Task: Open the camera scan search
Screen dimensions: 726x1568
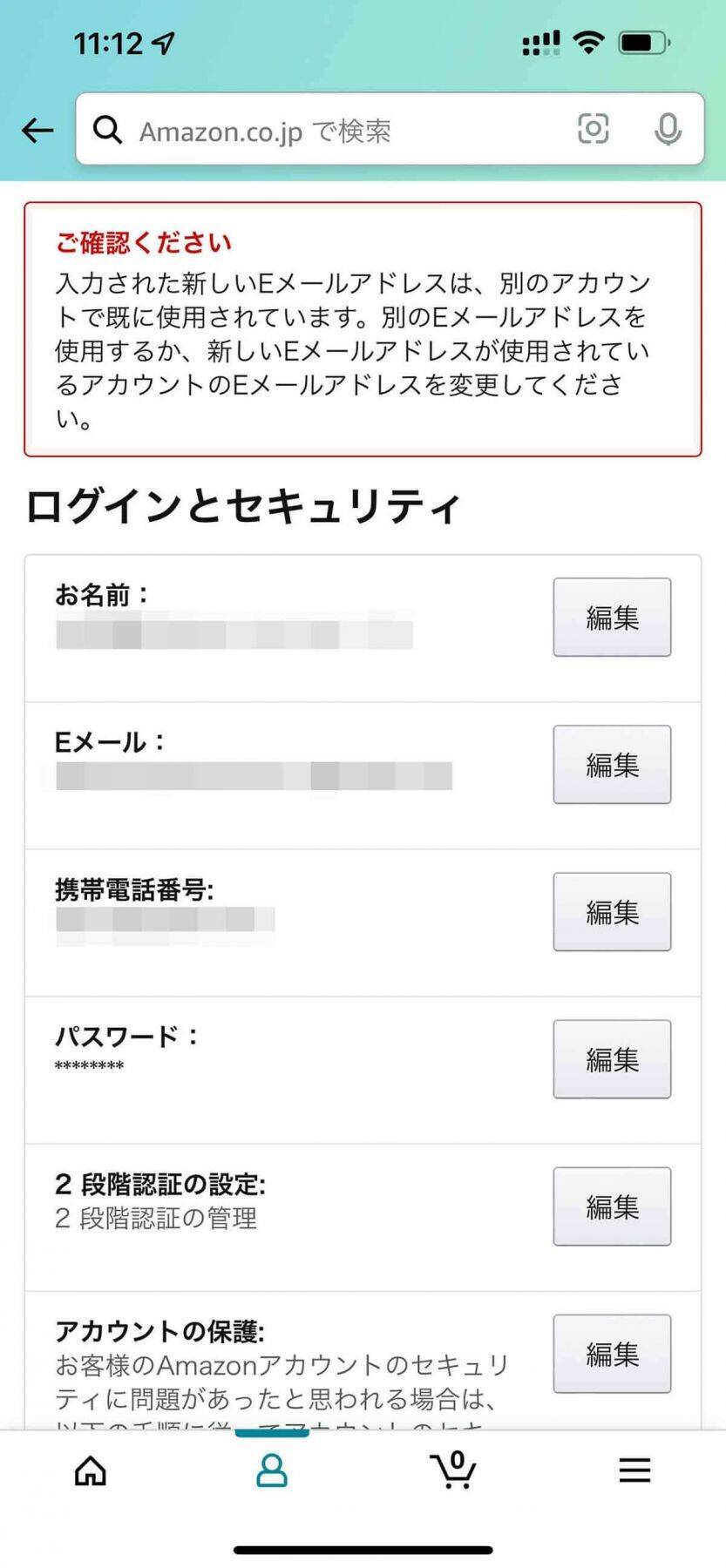Action: tap(593, 129)
